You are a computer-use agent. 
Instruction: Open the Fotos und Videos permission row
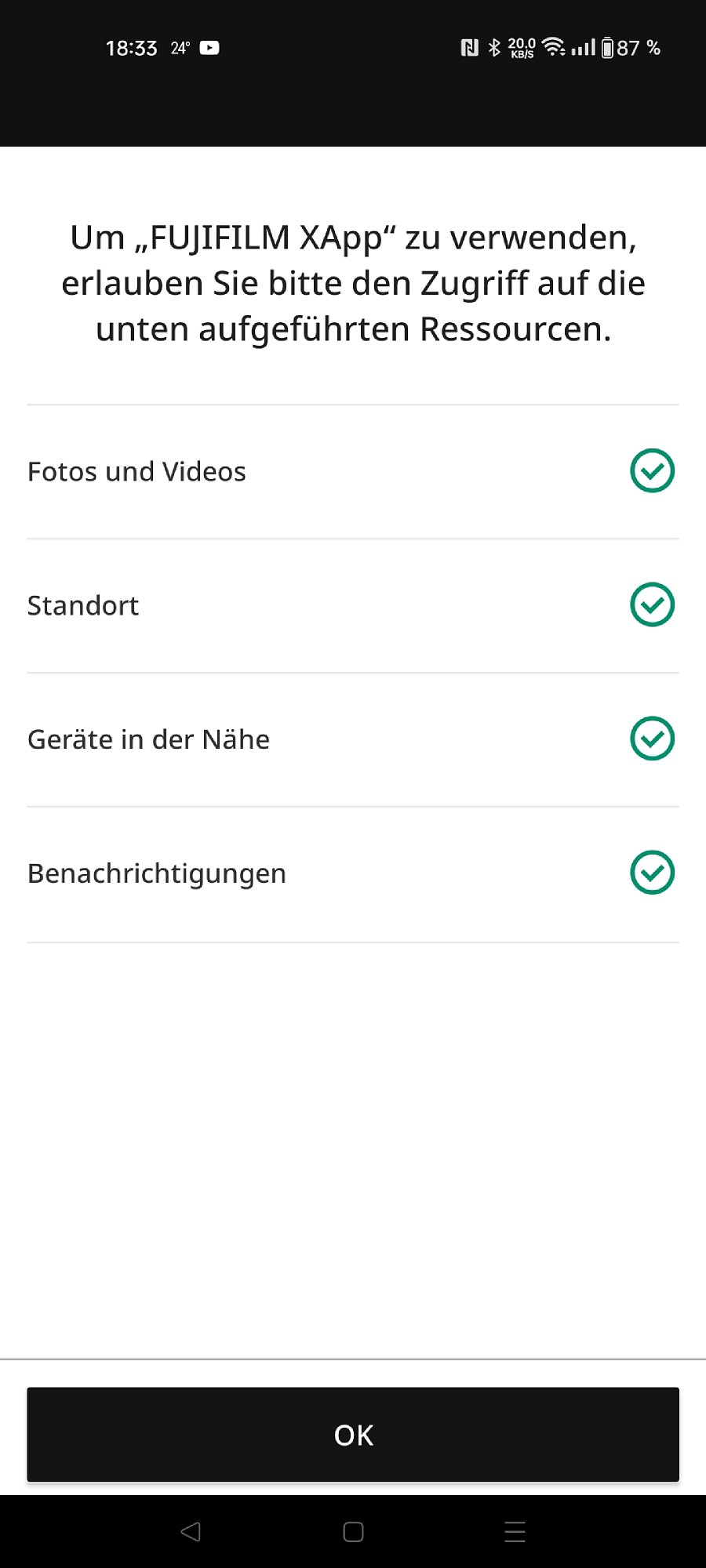pyautogui.click(x=353, y=472)
